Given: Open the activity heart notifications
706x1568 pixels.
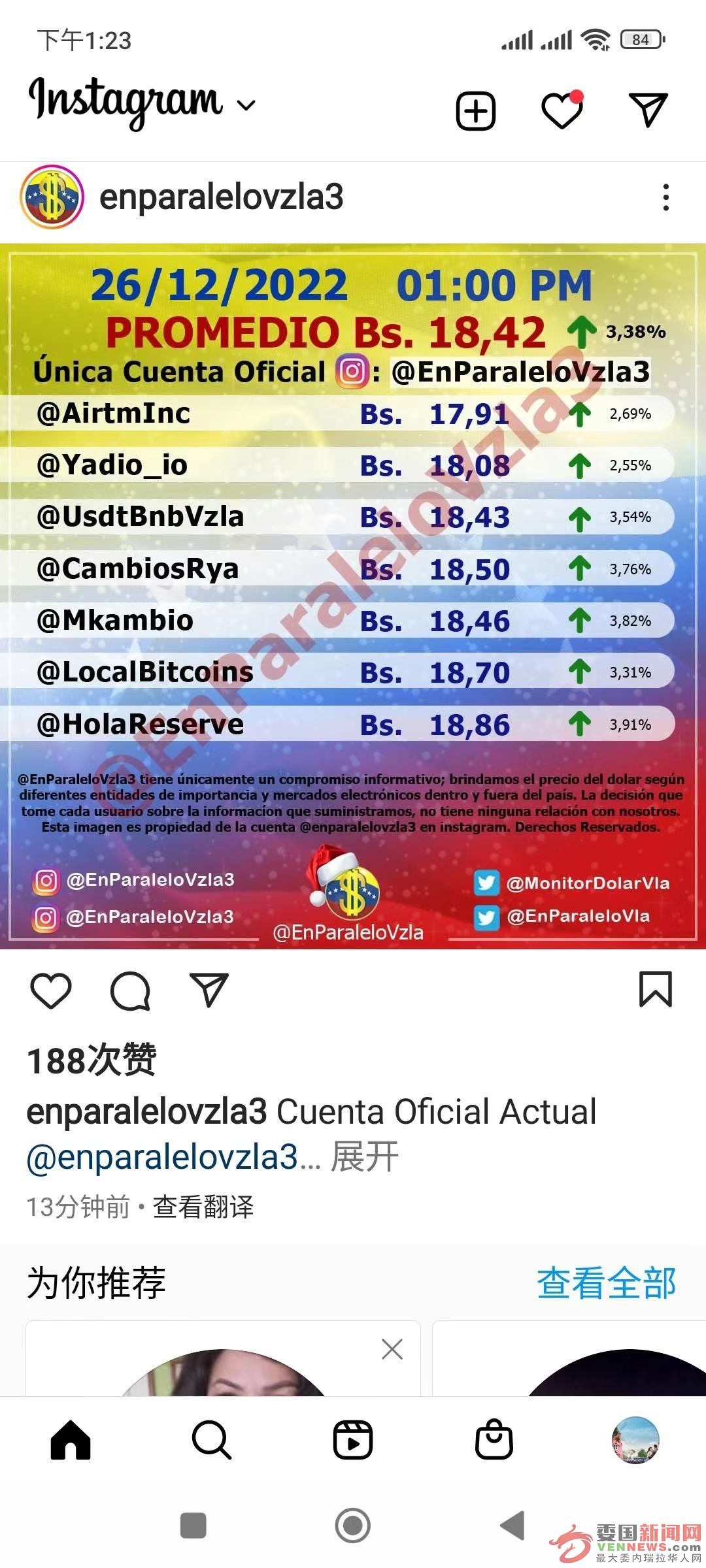Looking at the screenshot, I should coord(562,110).
